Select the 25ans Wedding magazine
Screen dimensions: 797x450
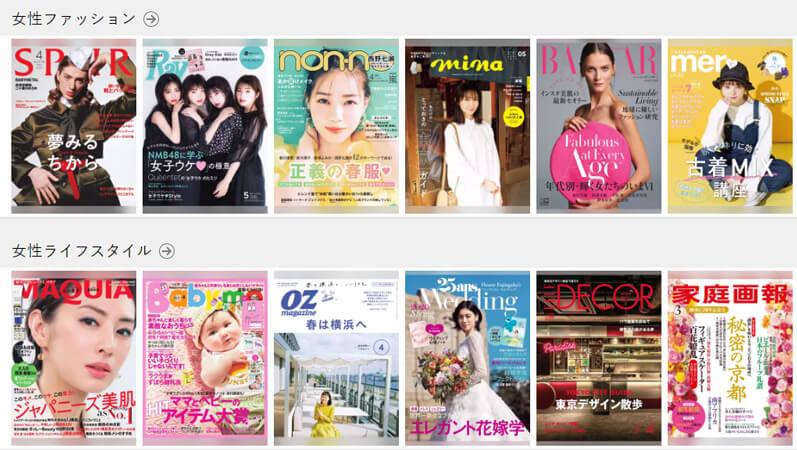click(x=467, y=358)
